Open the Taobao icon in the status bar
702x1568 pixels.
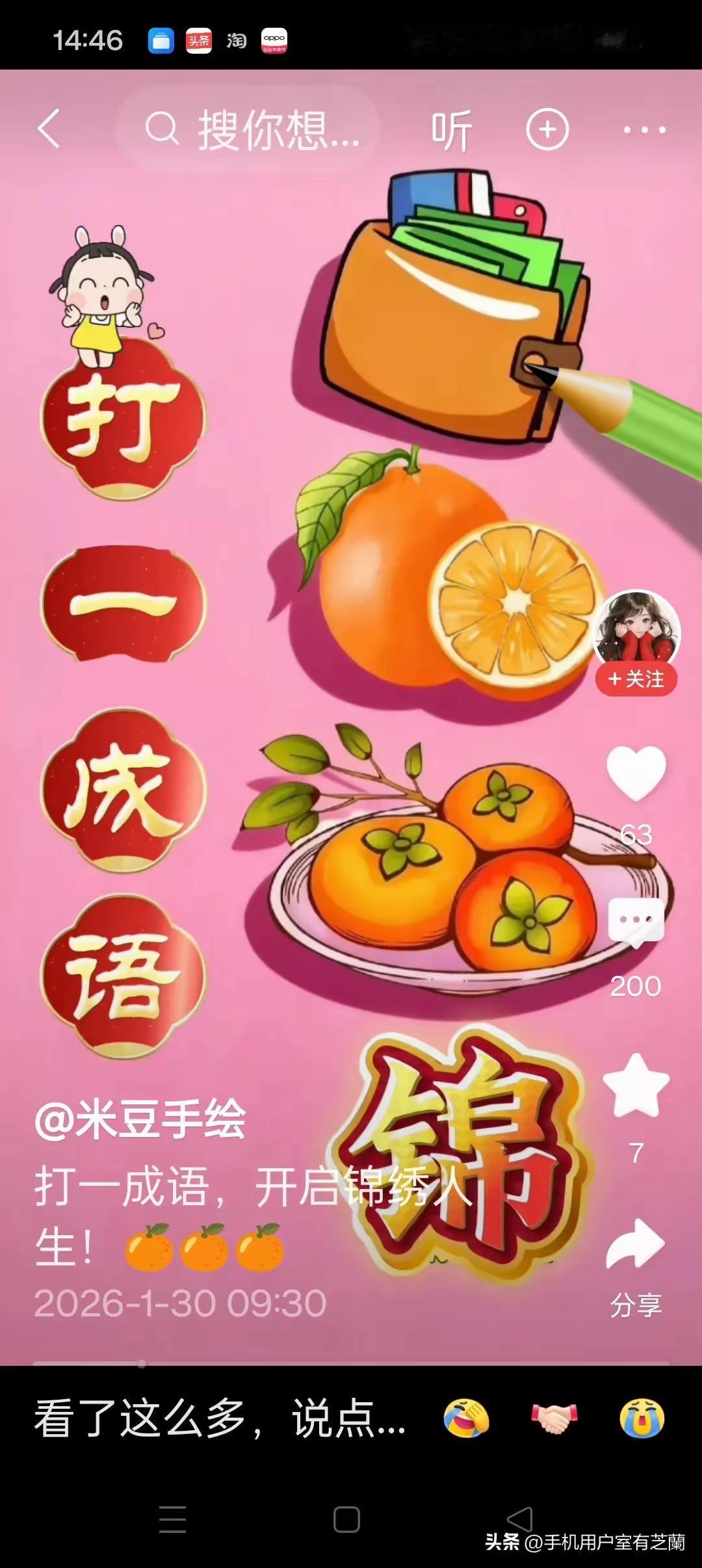click(x=237, y=40)
